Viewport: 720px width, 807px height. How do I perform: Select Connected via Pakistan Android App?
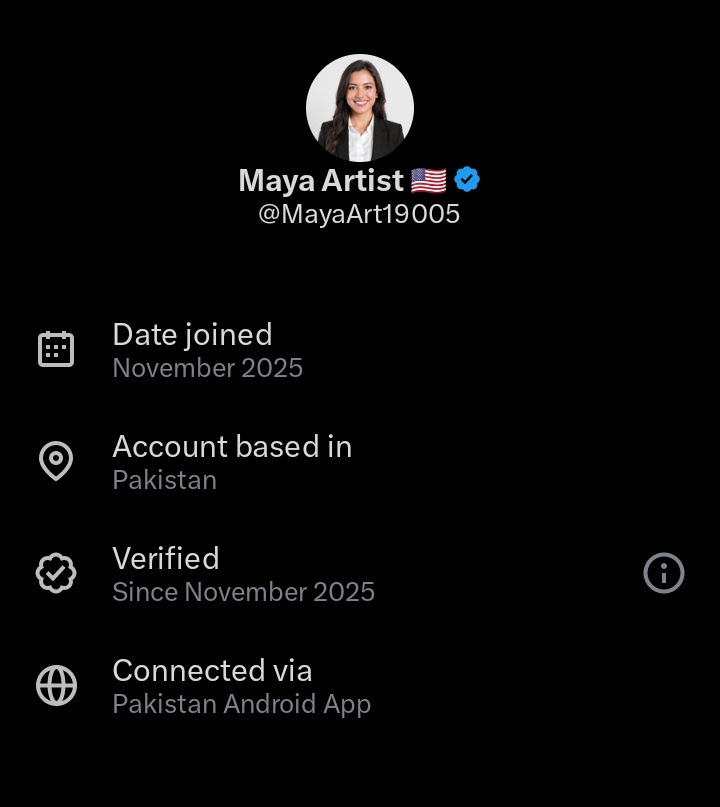(242, 685)
